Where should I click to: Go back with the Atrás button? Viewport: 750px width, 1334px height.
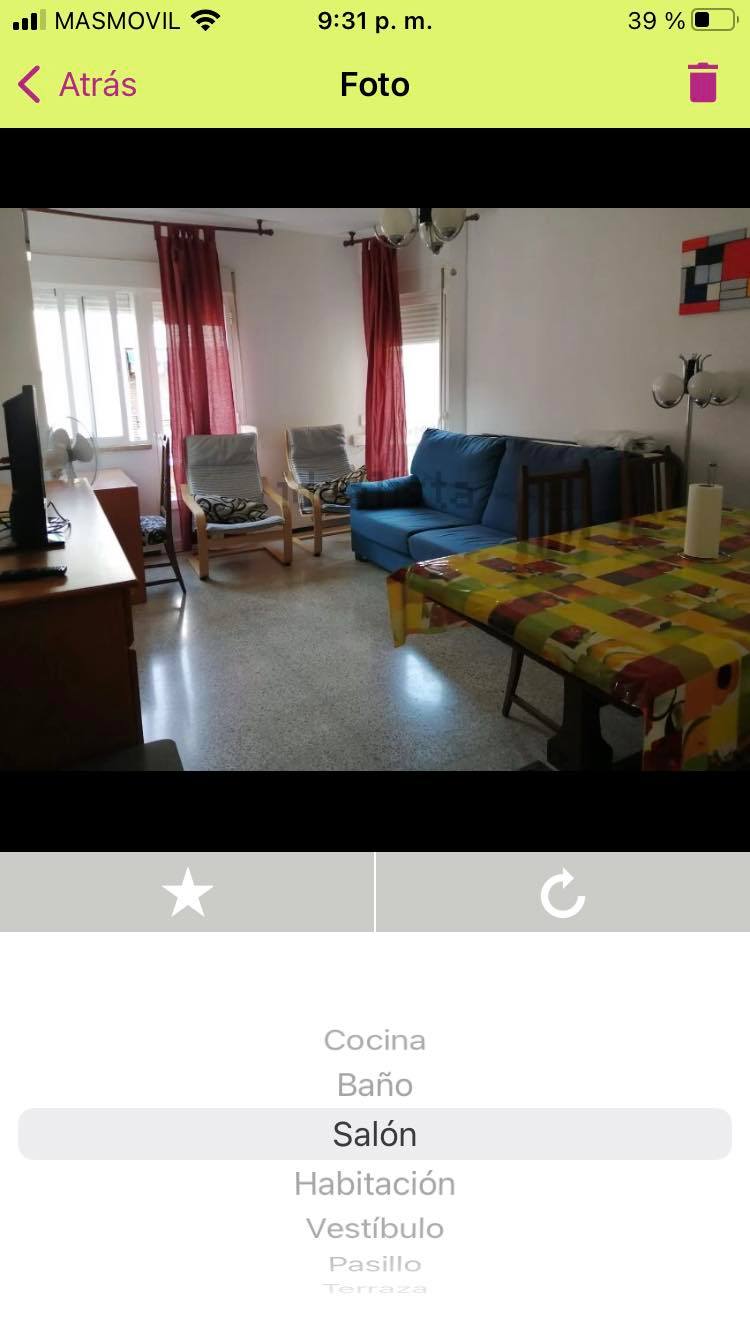[77, 84]
